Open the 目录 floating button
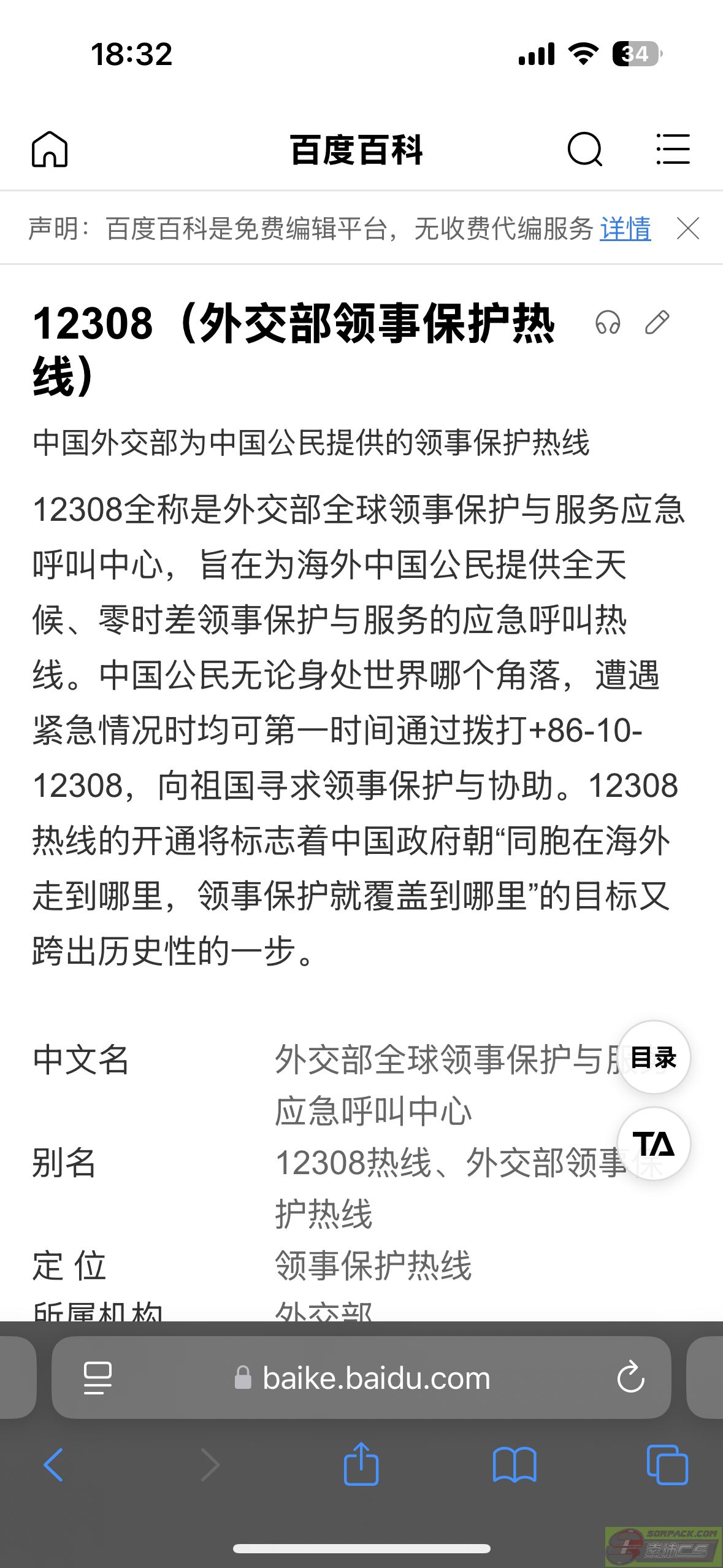Viewport: 723px width, 1568px height. (x=654, y=1058)
